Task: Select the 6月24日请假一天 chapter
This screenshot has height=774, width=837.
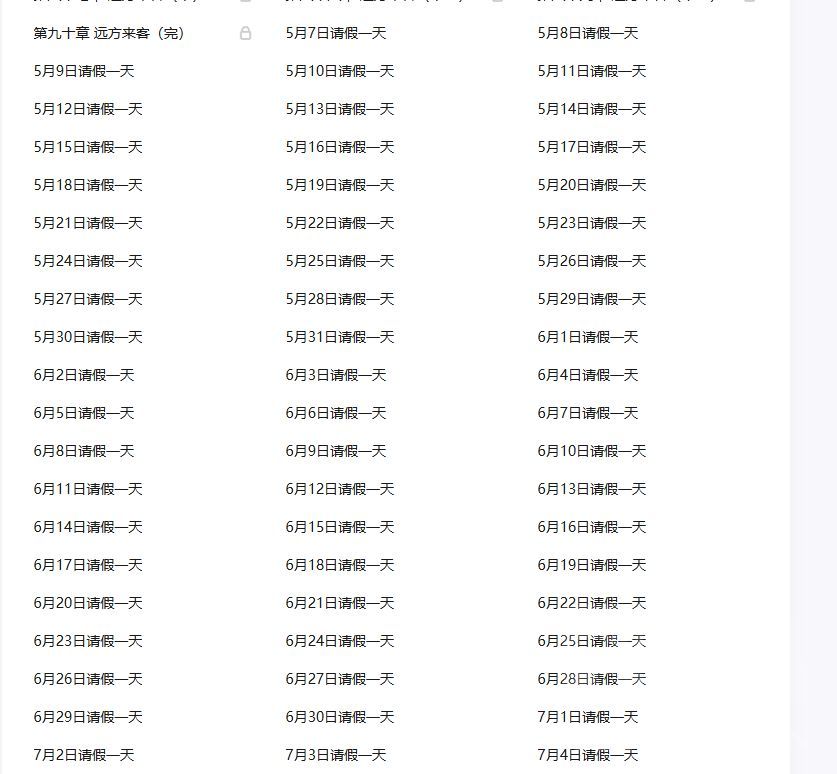Action: click(340, 641)
